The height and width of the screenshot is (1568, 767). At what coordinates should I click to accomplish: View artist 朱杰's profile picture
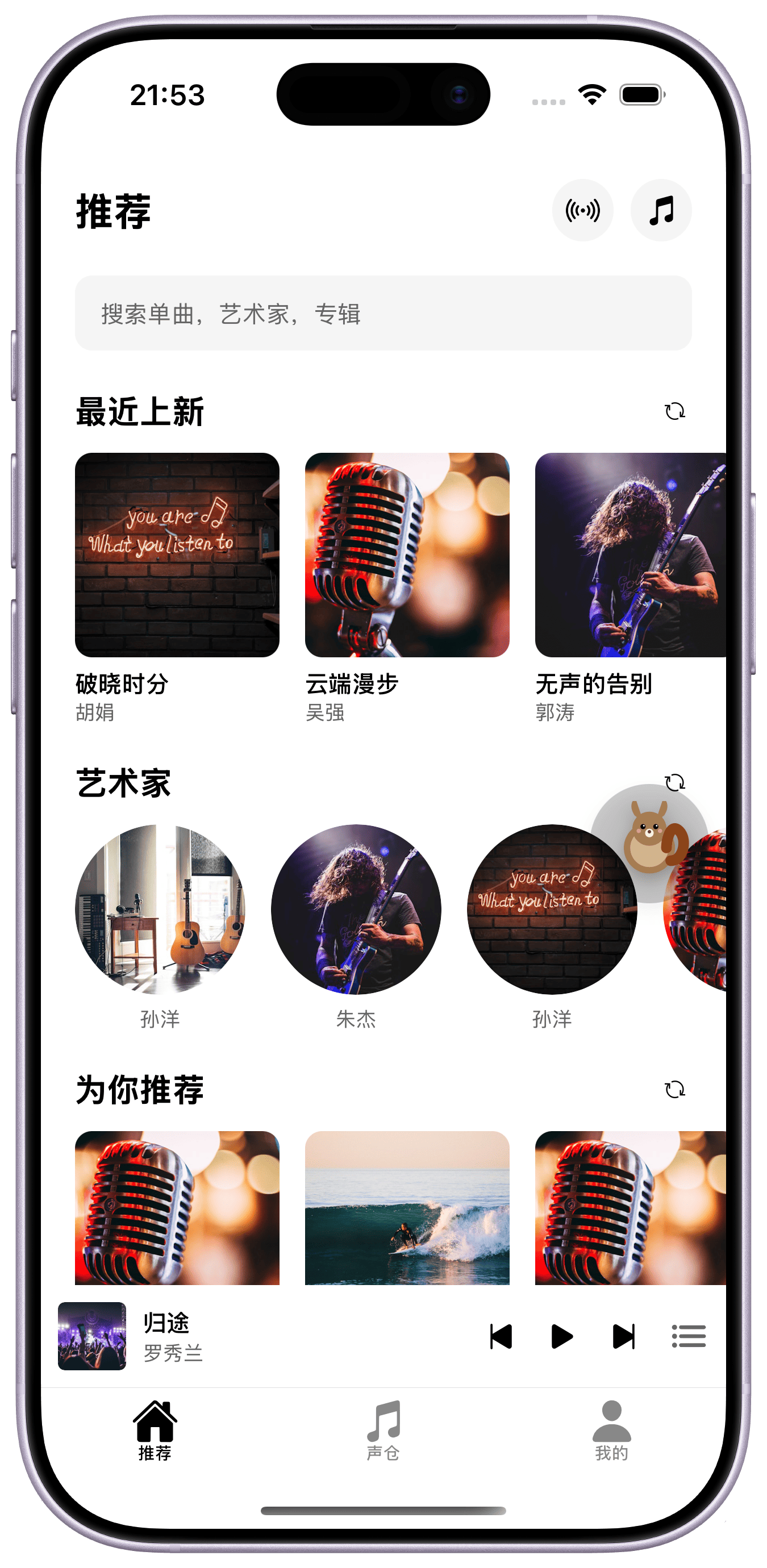click(357, 910)
